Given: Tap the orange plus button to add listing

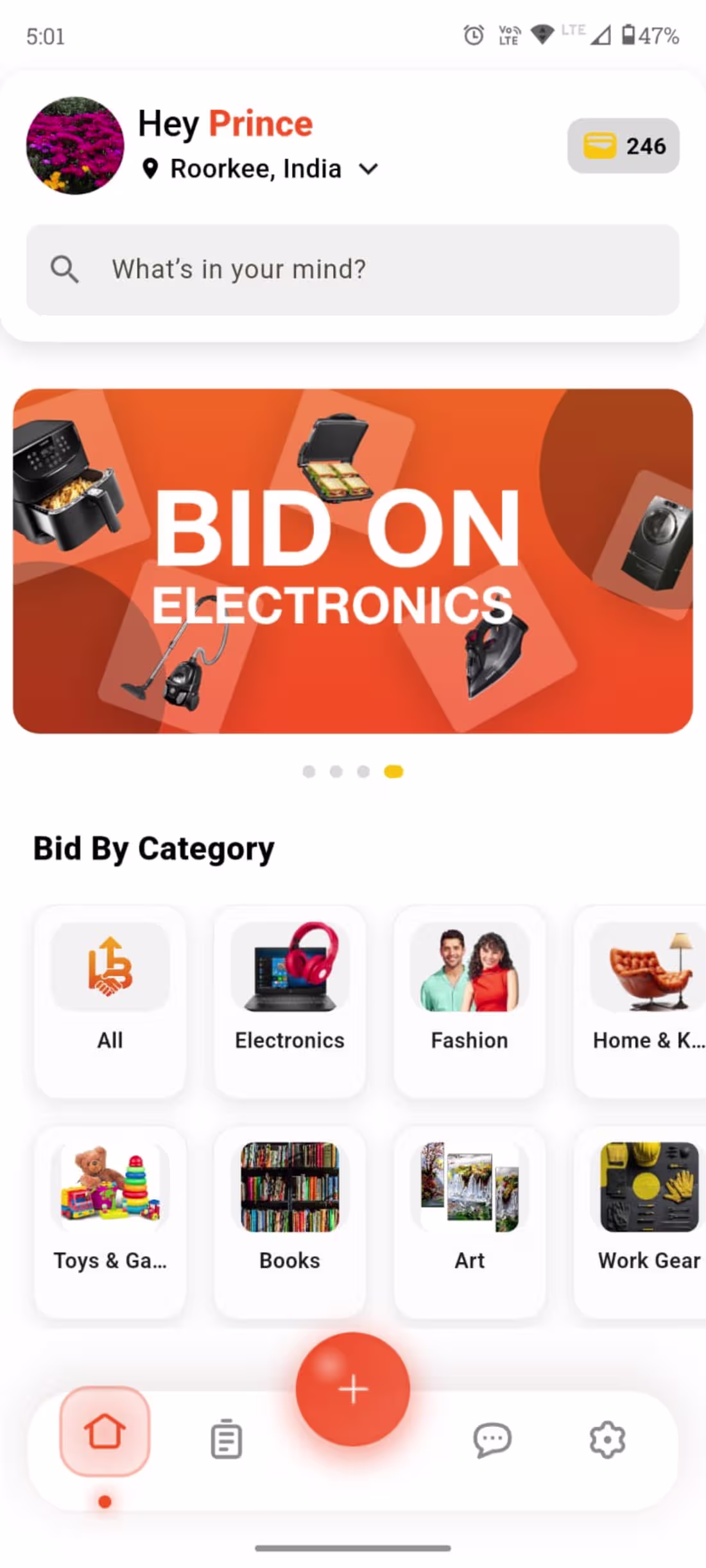Looking at the screenshot, I should coord(352,1389).
